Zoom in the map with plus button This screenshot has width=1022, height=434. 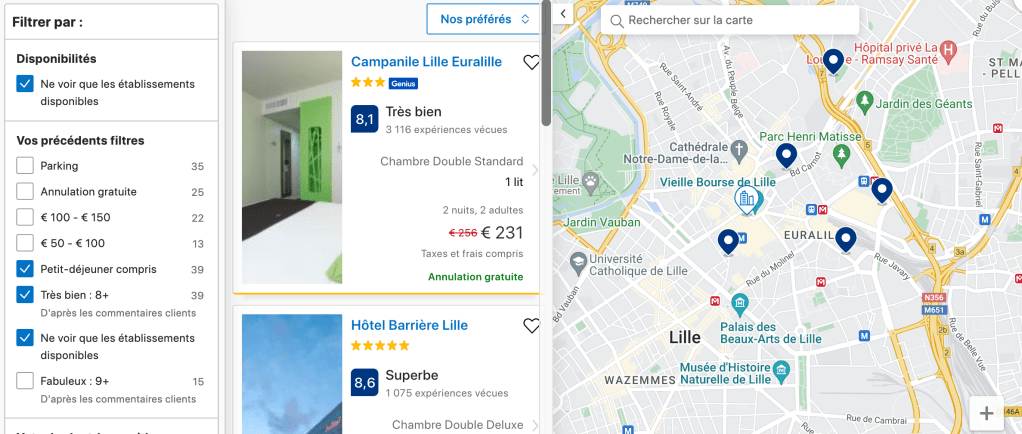pyautogui.click(x=986, y=413)
